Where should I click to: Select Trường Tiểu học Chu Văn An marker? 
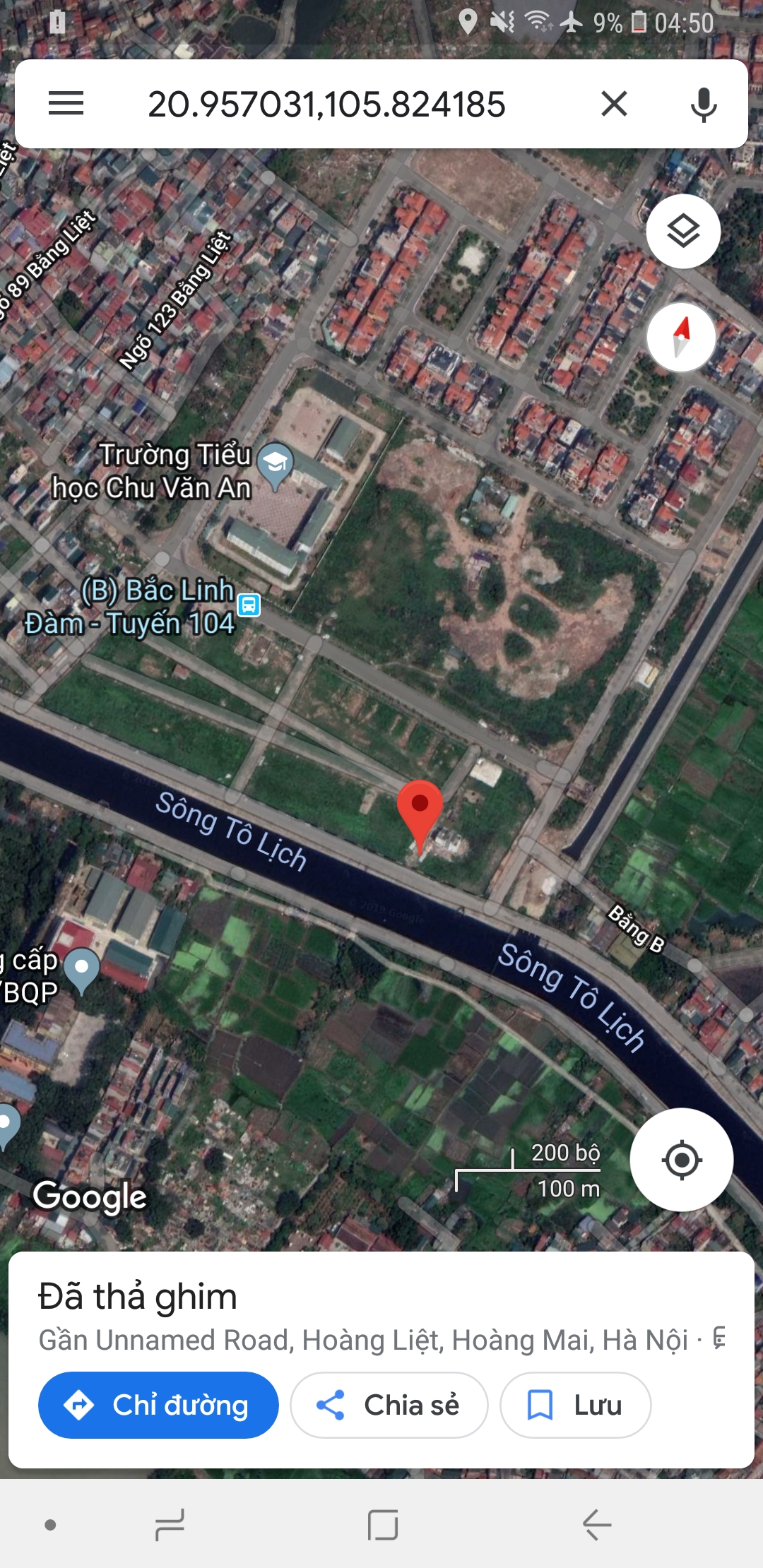tap(275, 463)
